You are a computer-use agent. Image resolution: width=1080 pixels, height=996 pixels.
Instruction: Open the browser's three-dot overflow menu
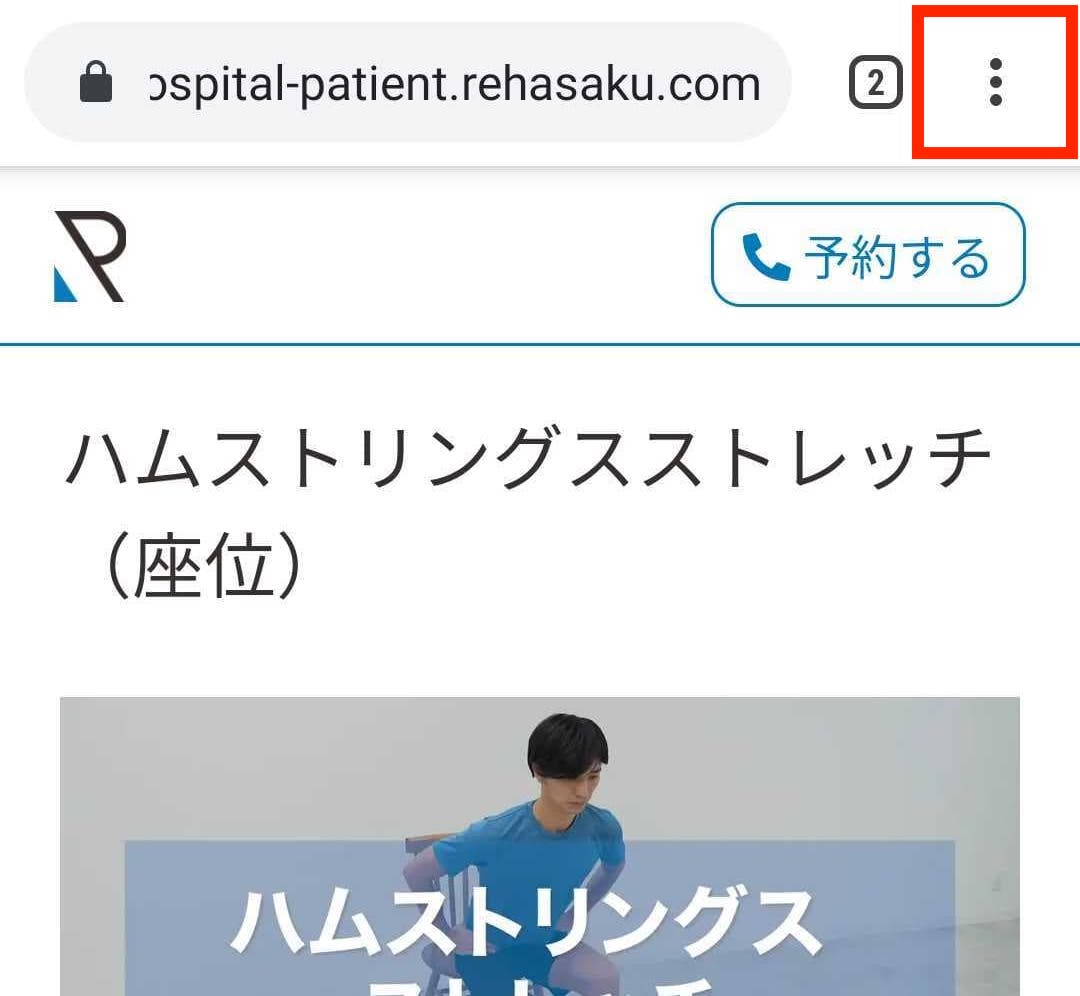coord(994,82)
